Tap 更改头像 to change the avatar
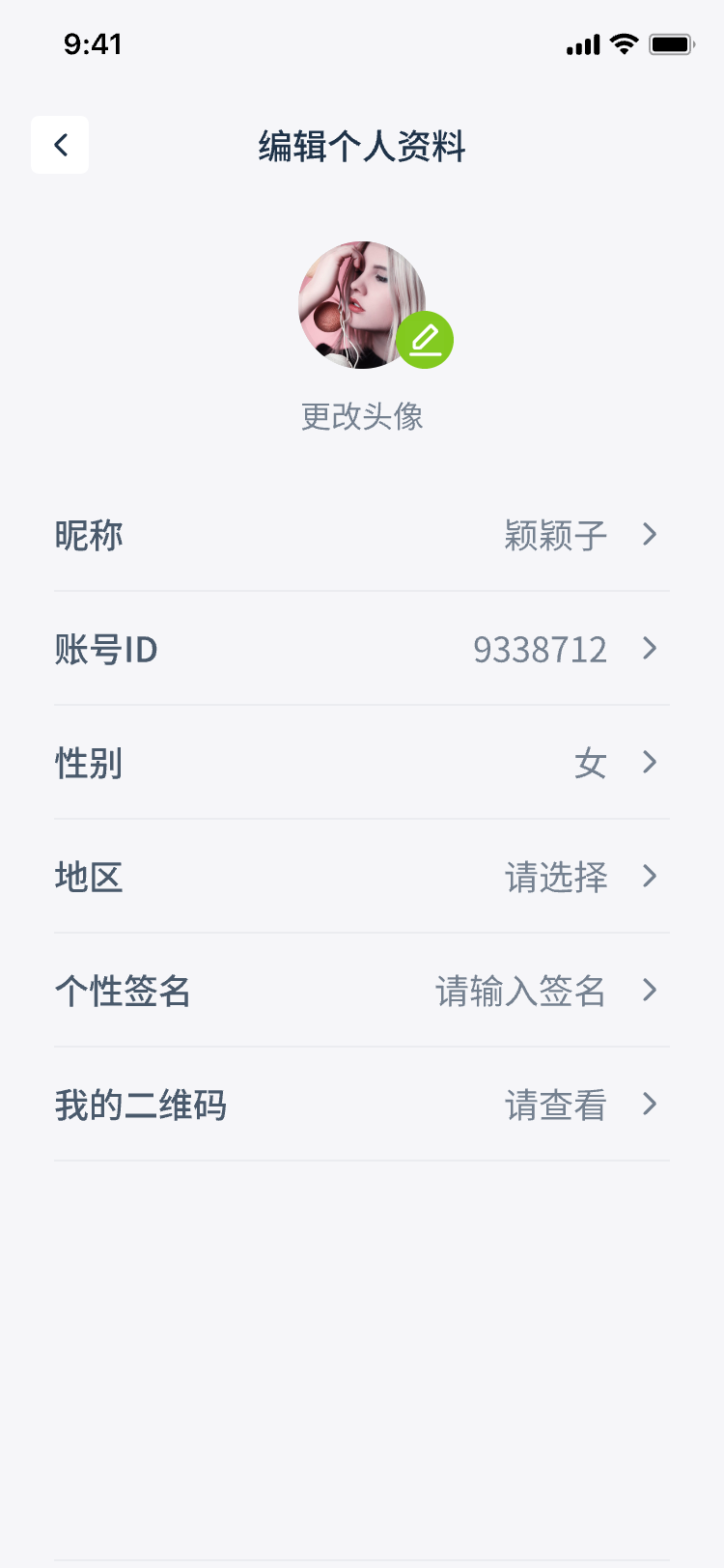 [x=362, y=417]
